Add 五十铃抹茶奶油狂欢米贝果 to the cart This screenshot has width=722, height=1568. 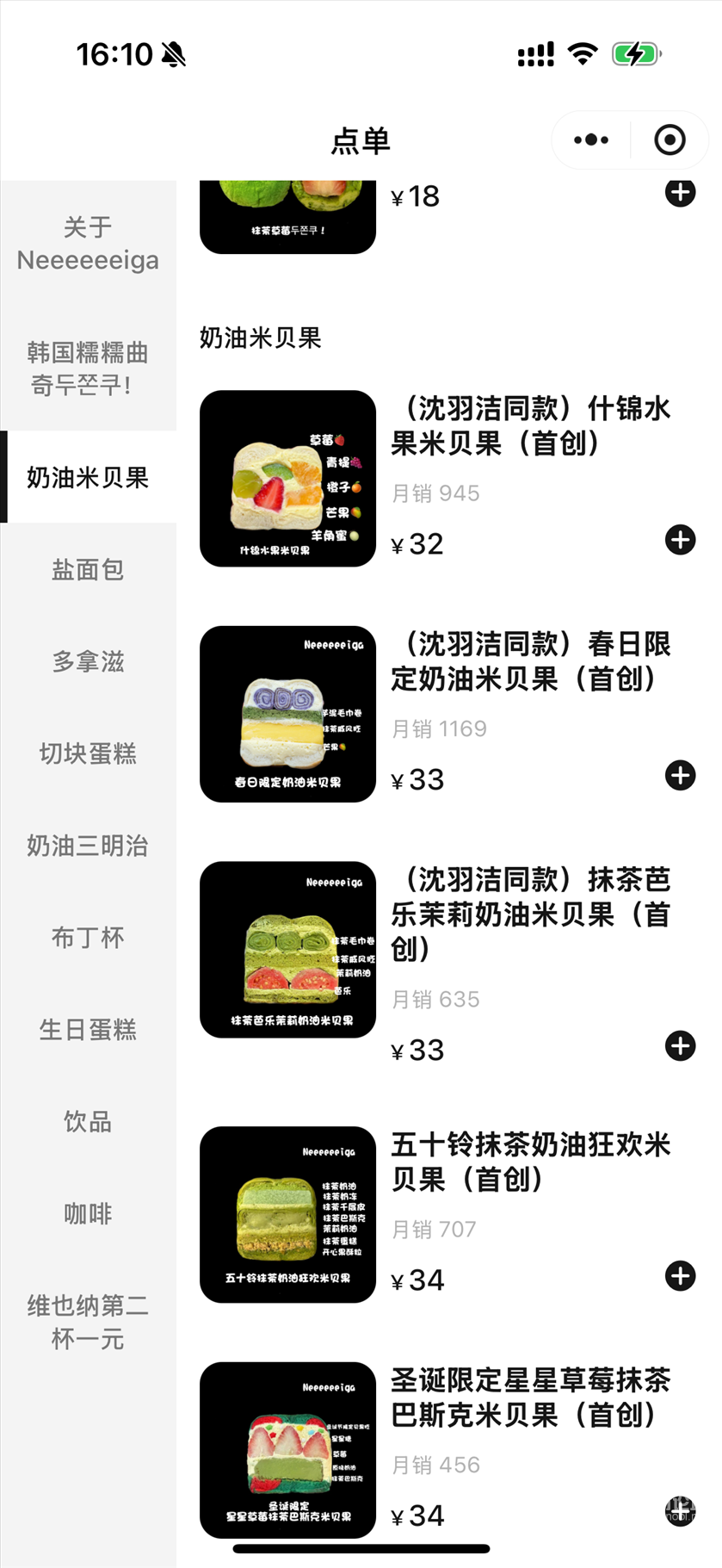click(680, 1275)
